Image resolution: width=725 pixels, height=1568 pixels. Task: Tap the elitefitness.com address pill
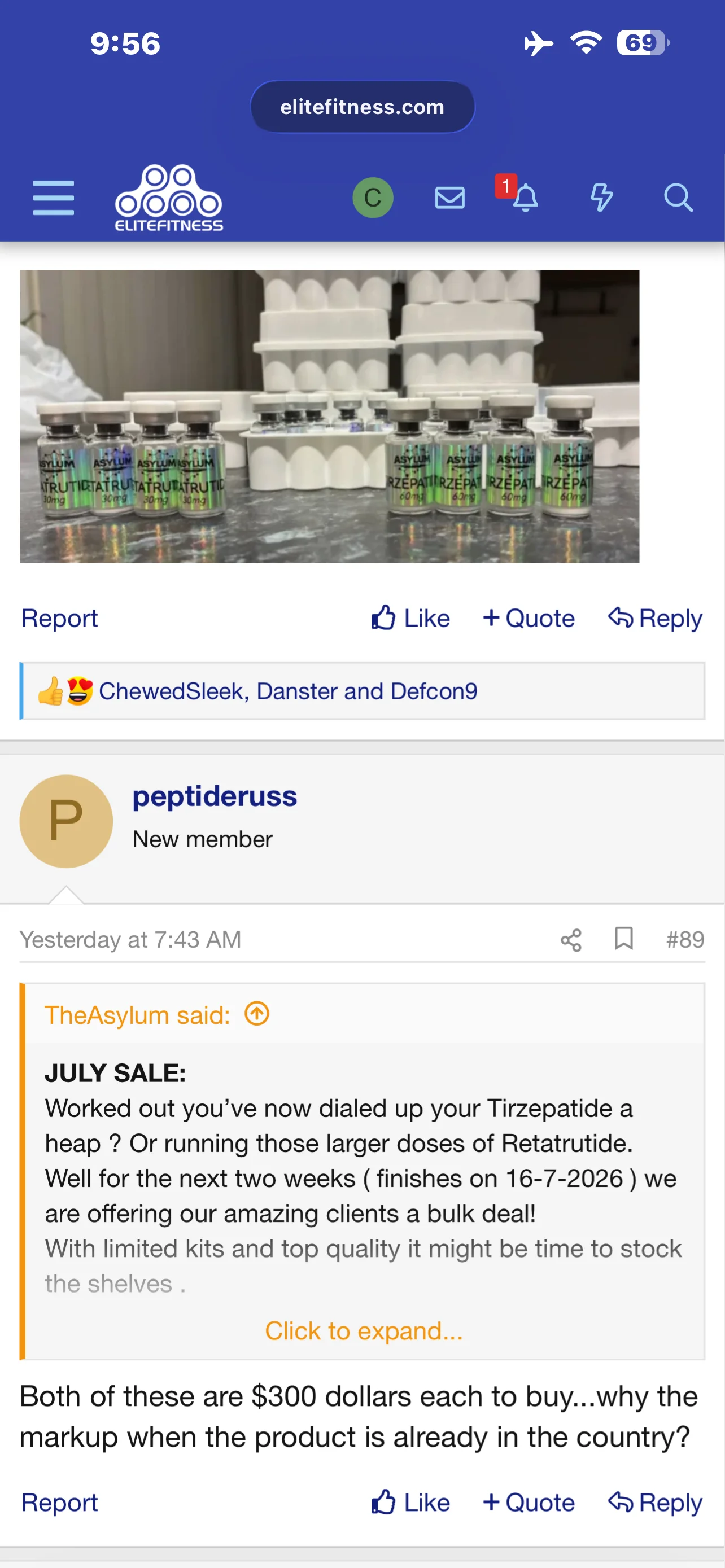[362, 107]
